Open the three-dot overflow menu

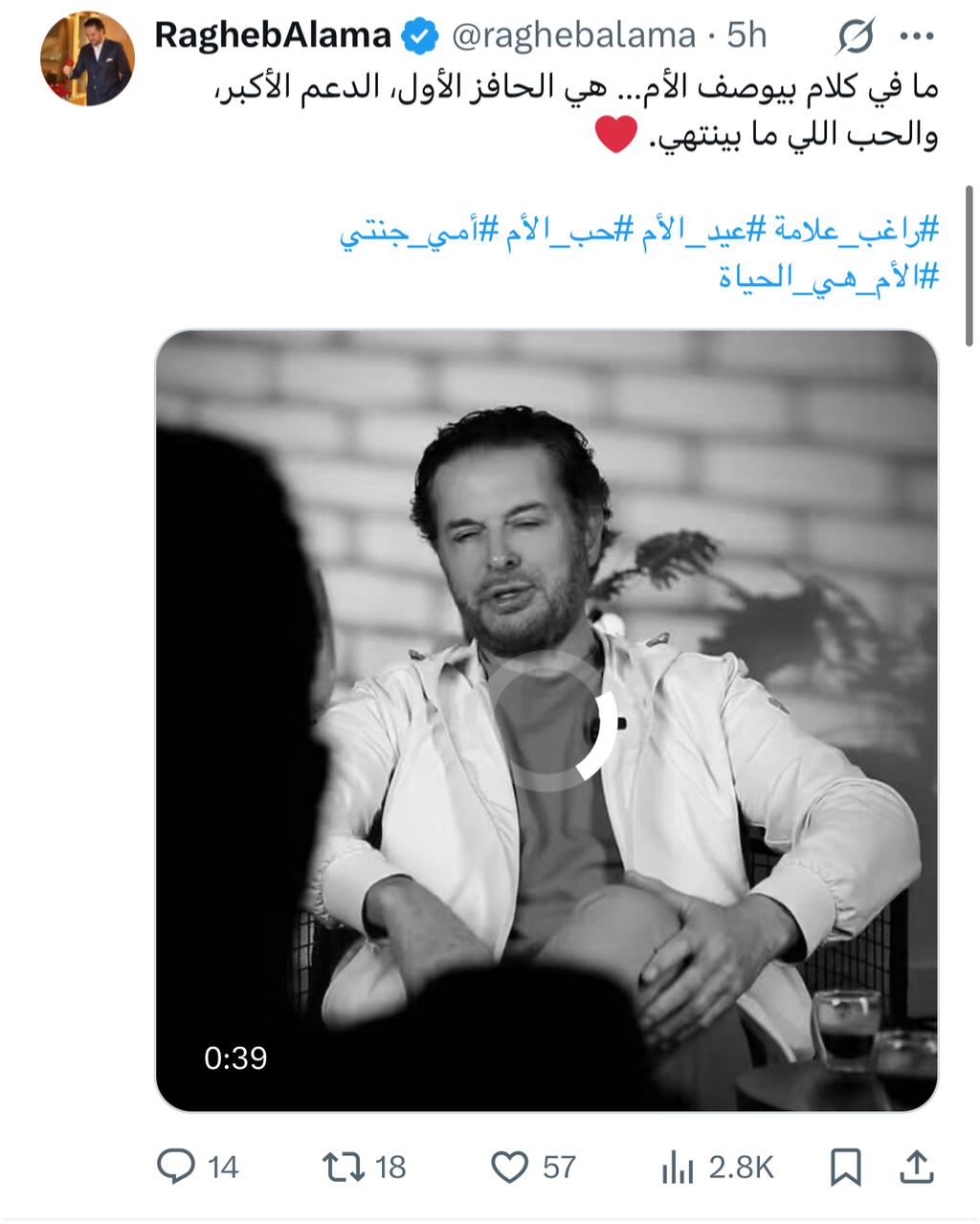click(917, 36)
